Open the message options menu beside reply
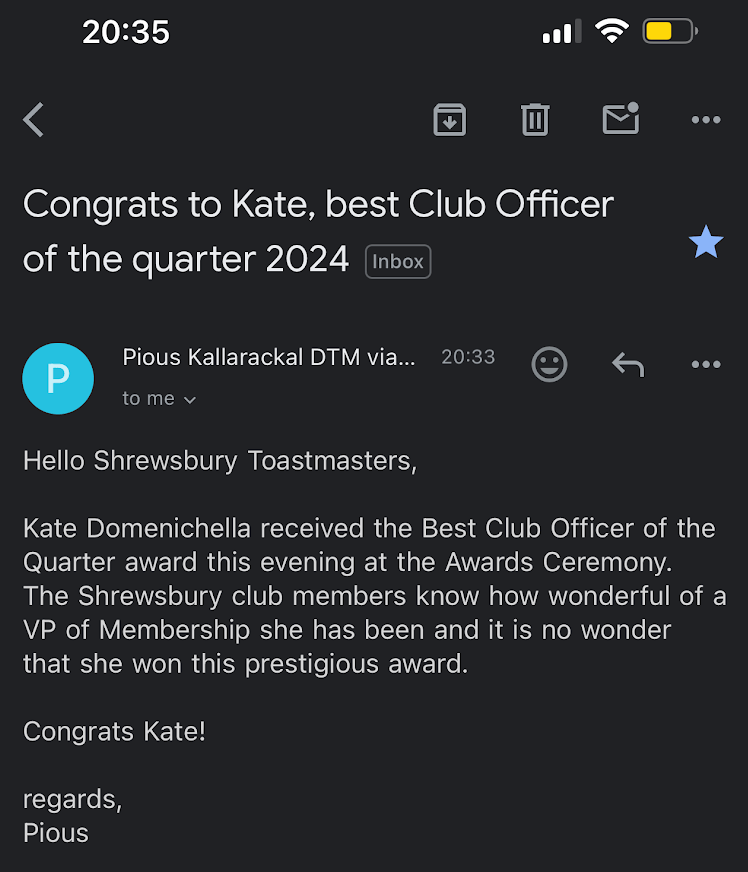The image size is (748, 872). click(705, 364)
